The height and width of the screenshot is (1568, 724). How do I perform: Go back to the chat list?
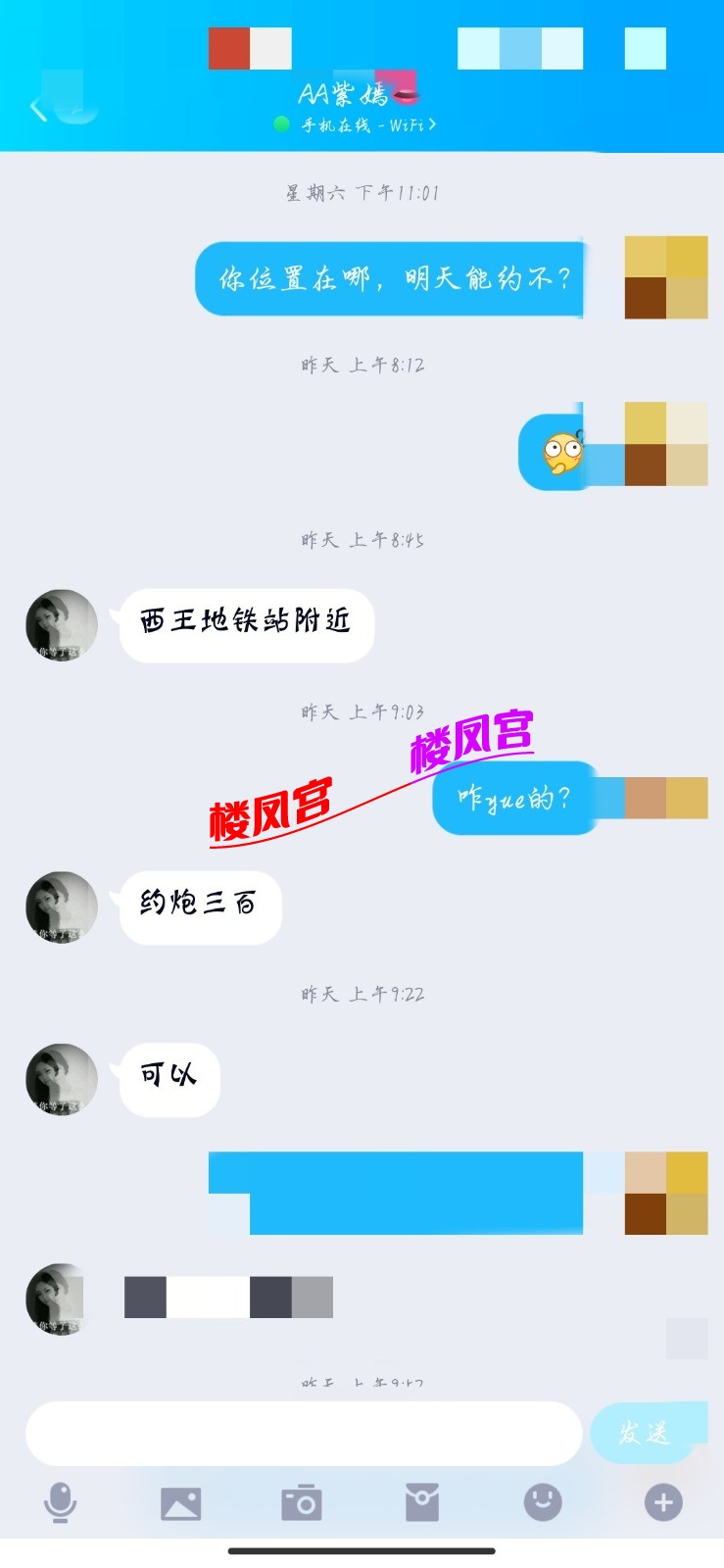39,108
